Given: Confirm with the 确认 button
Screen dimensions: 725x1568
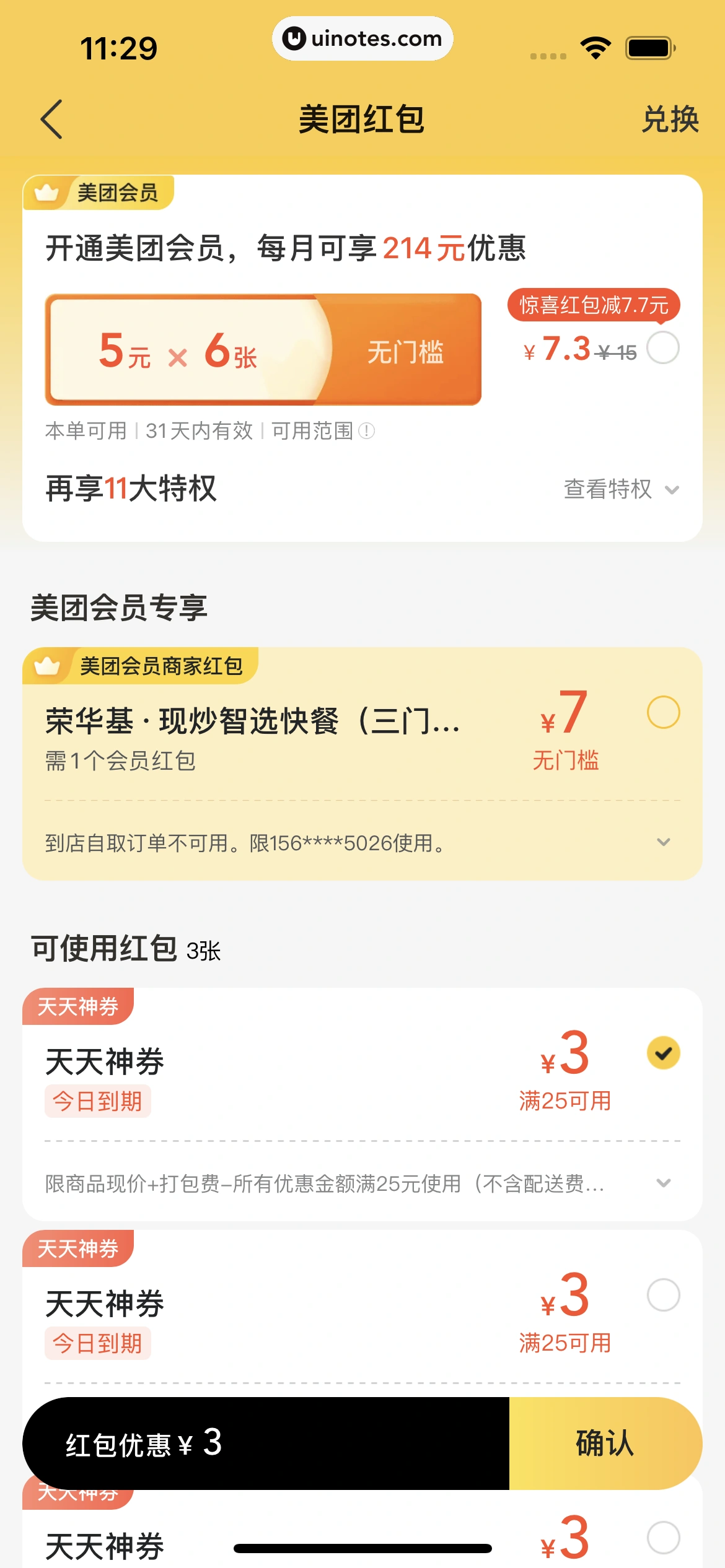Looking at the screenshot, I should [605, 1444].
